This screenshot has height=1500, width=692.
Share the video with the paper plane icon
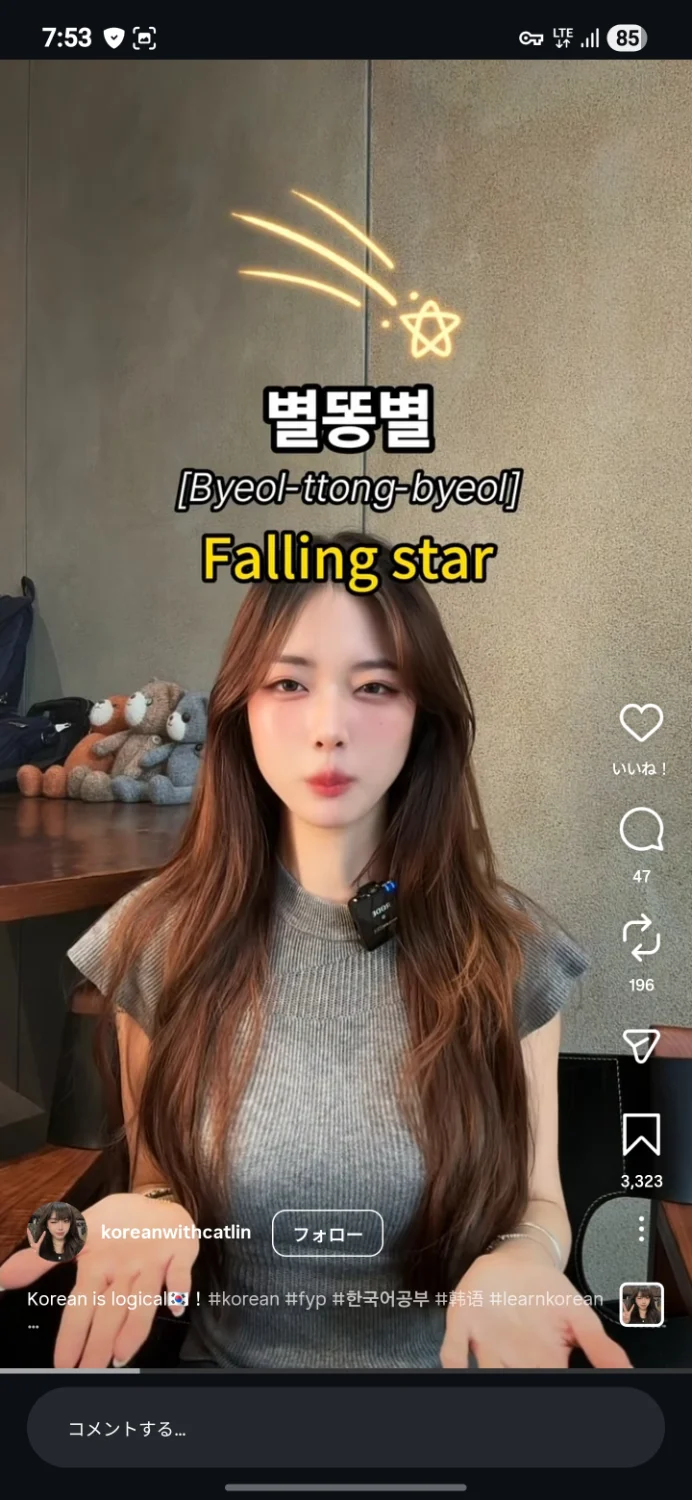coord(641,1045)
